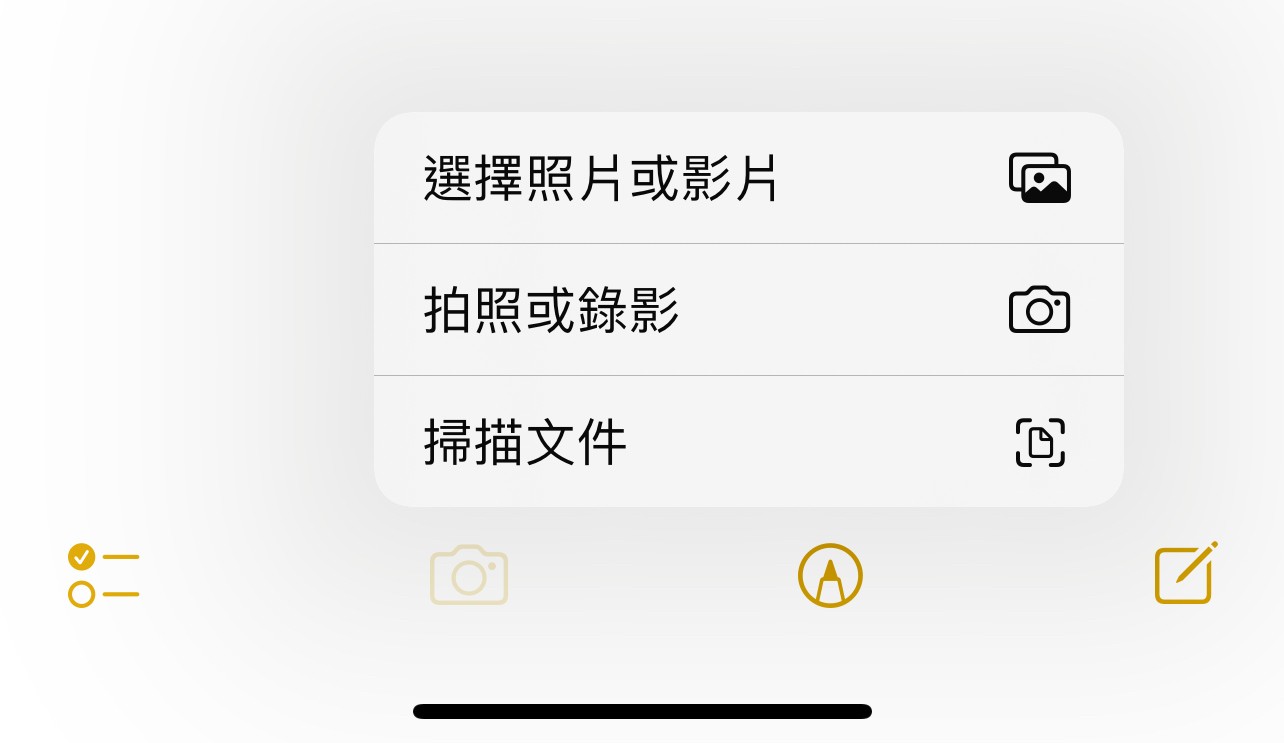Choose 拍照或錄影 to open the camera
This screenshot has height=743, width=1284.
(x=748, y=310)
